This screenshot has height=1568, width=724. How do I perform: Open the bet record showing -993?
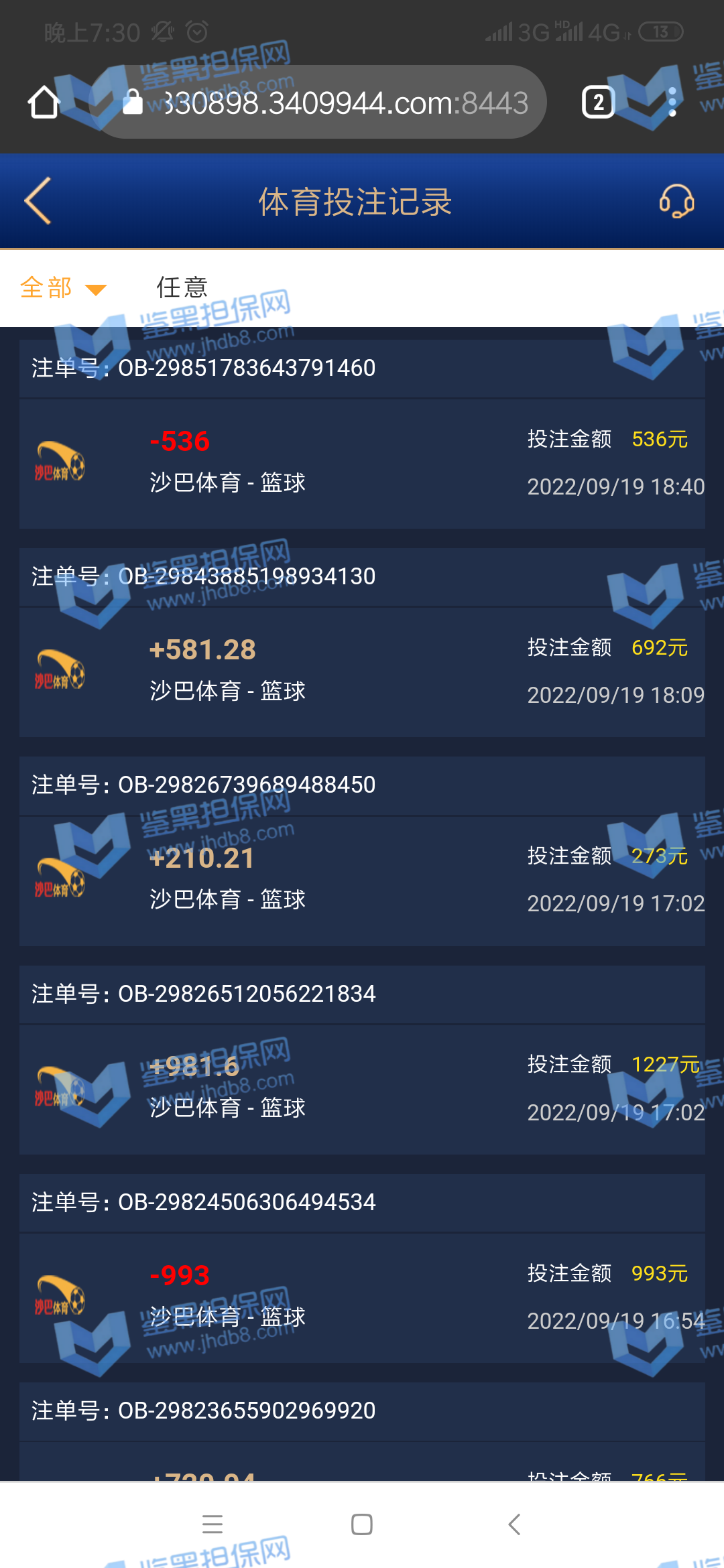point(362,1296)
